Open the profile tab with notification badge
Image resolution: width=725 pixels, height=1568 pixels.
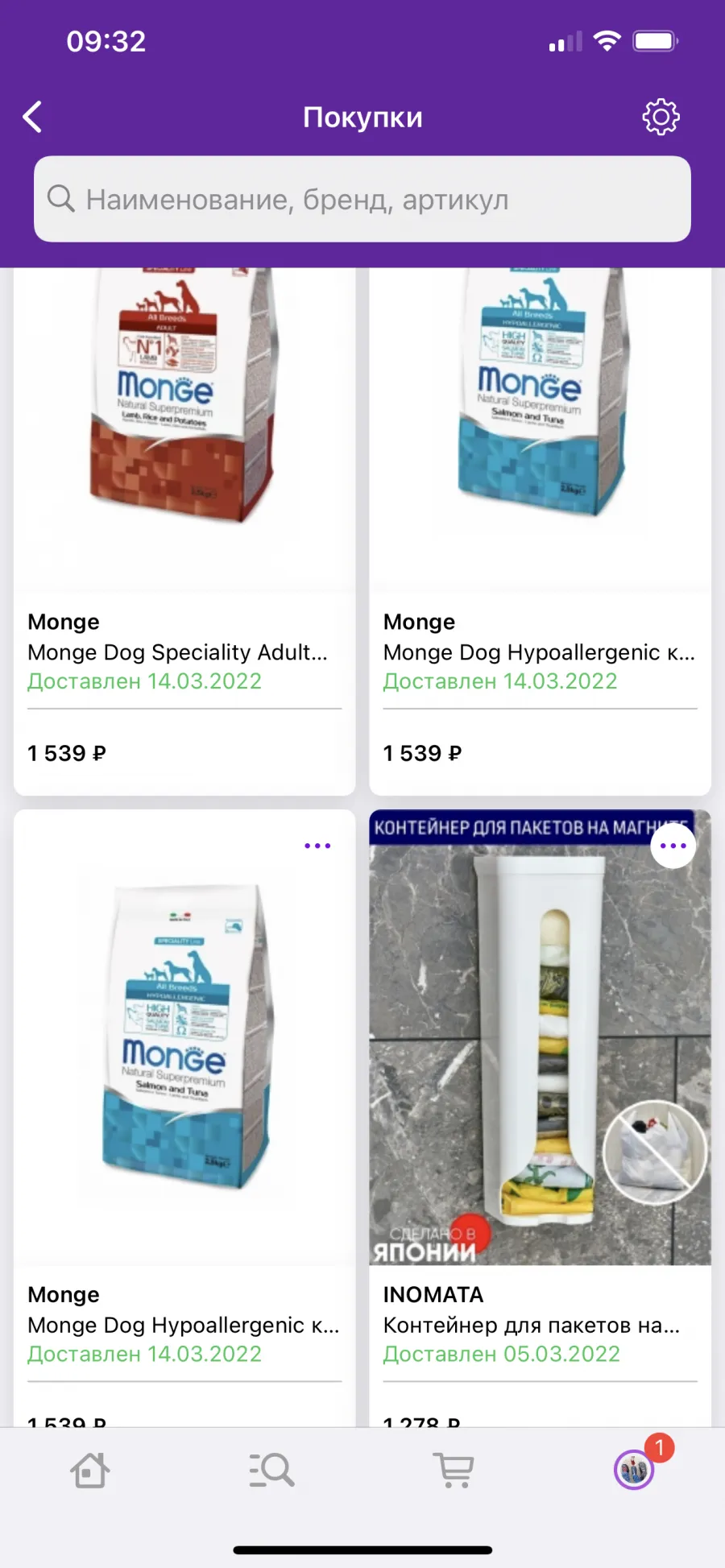click(635, 1469)
